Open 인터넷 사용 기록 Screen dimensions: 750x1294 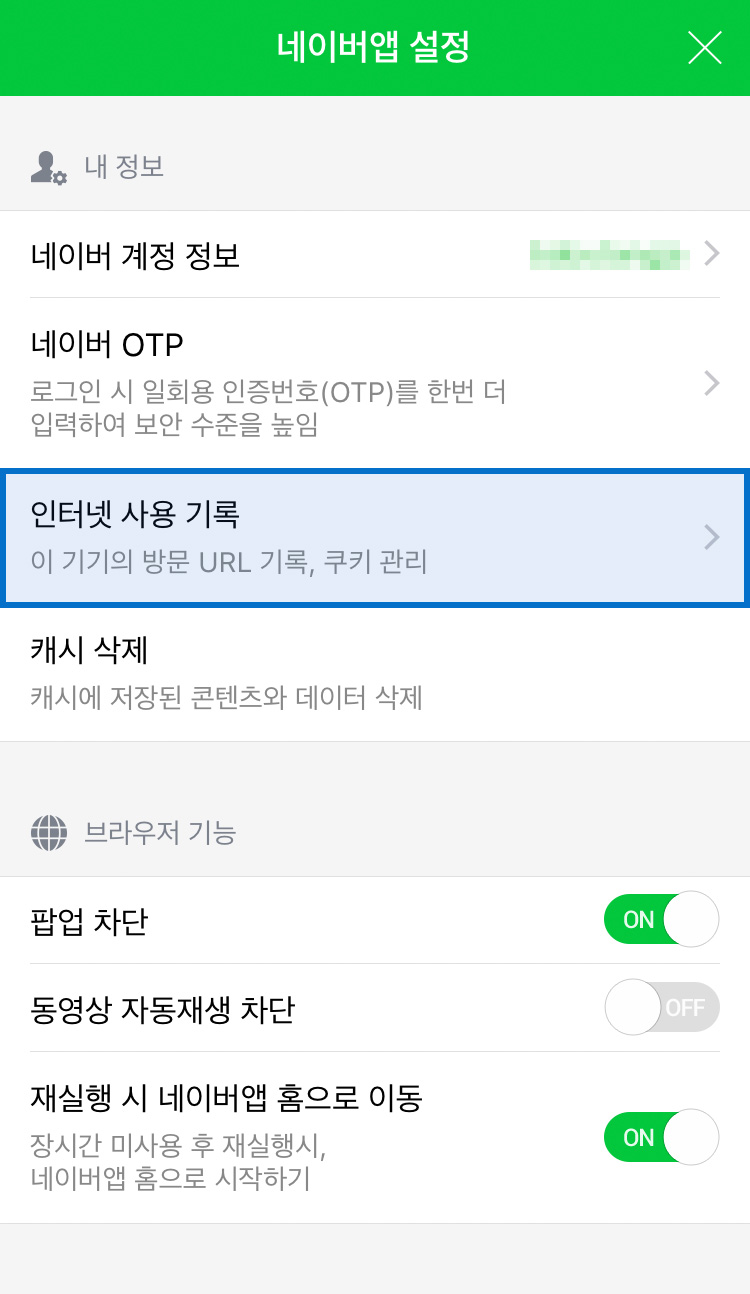point(375,538)
